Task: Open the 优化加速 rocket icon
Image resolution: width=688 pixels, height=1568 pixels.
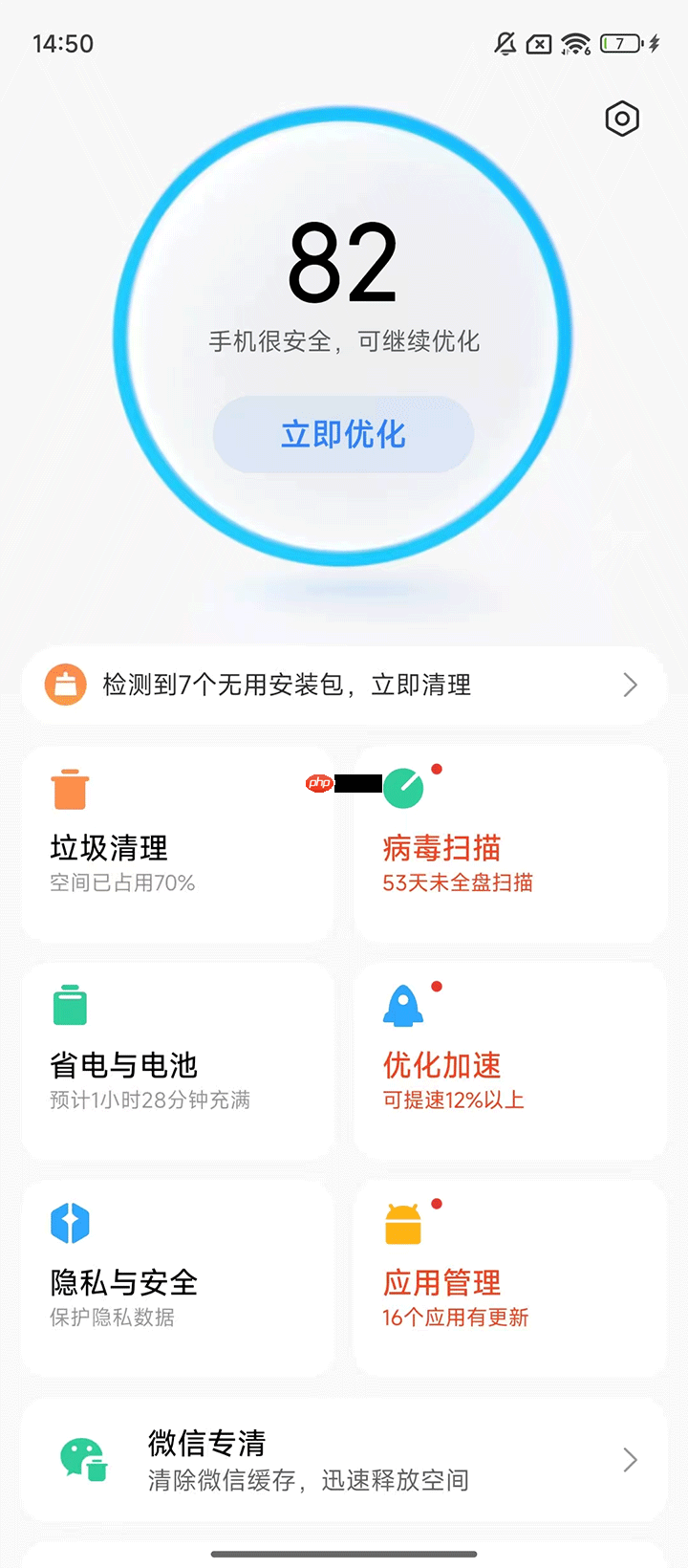Action: tap(403, 1005)
